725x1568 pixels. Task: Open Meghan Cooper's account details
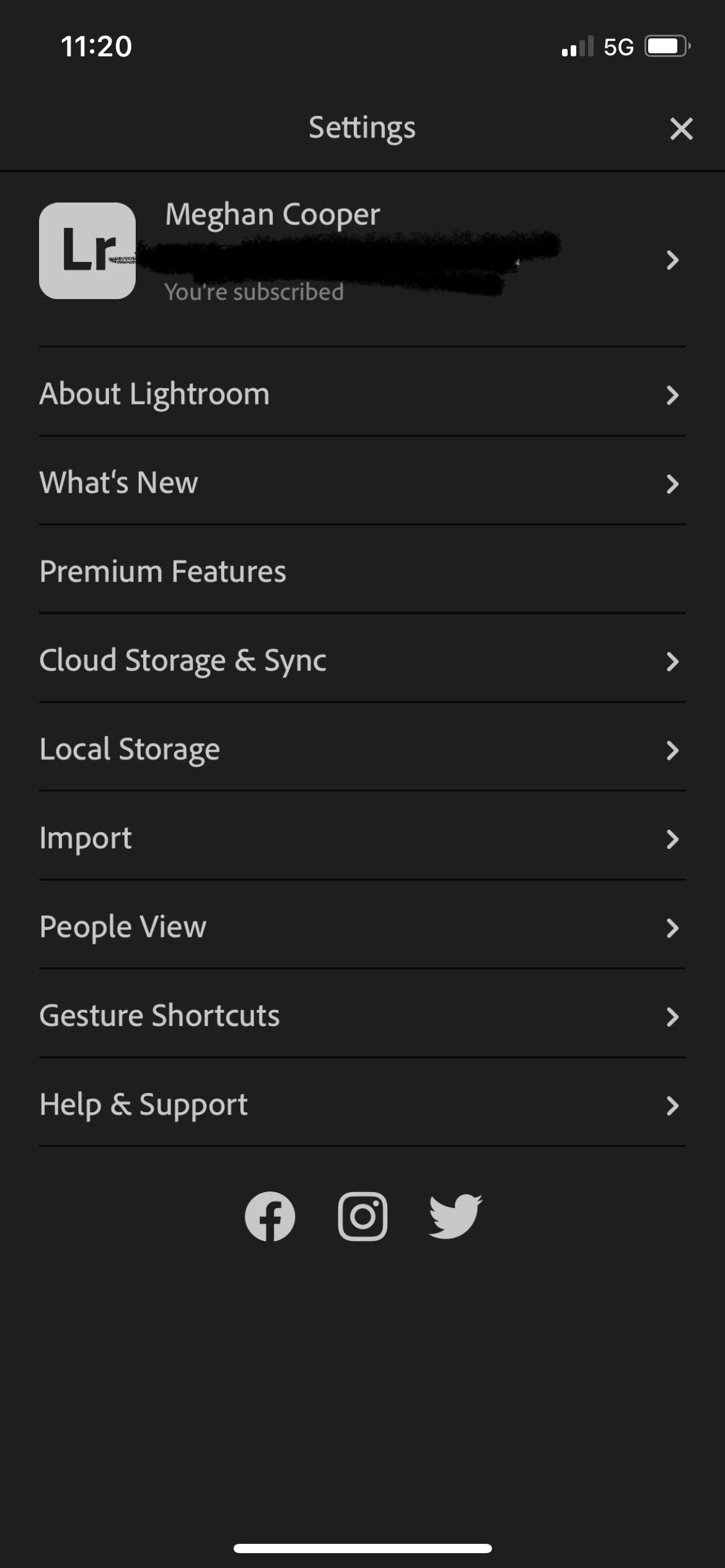362,259
